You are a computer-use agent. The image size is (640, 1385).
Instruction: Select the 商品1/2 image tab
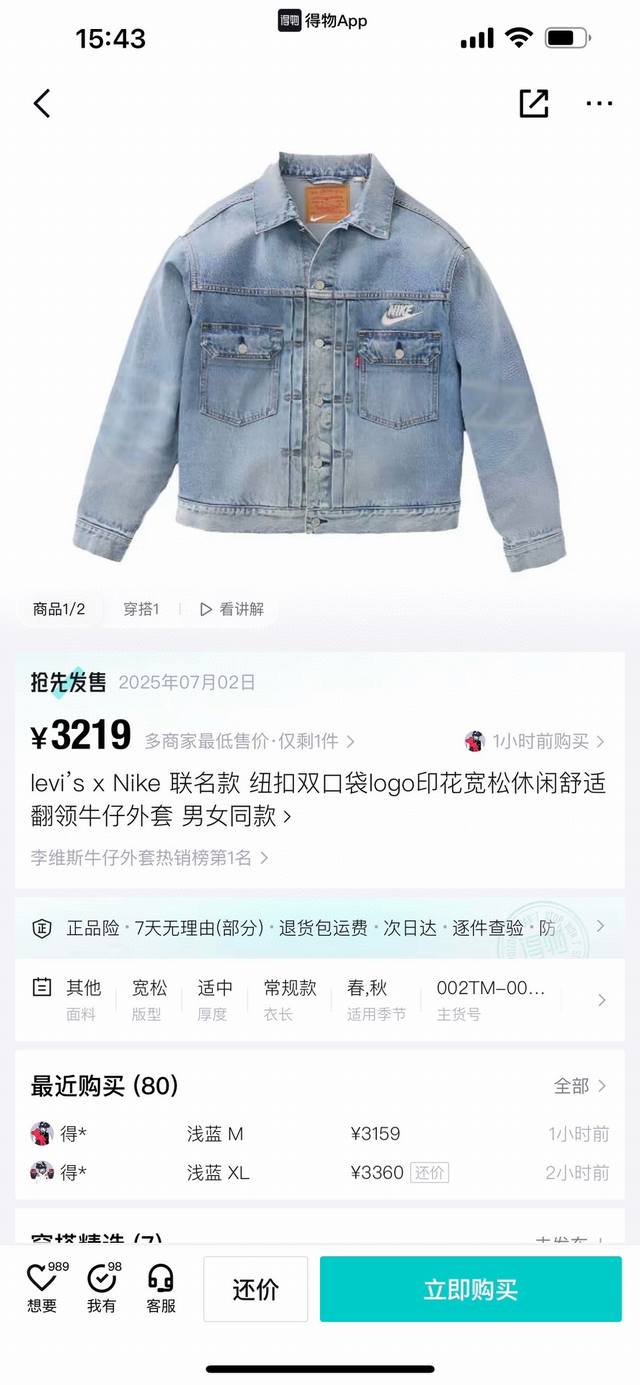pyautogui.click(x=59, y=609)
